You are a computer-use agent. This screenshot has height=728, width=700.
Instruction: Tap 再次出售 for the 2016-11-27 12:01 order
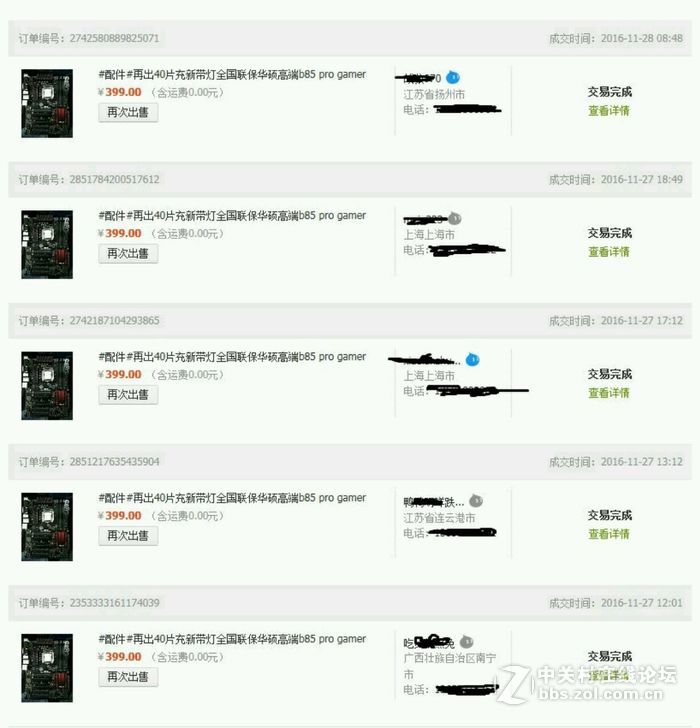point(128,677)
